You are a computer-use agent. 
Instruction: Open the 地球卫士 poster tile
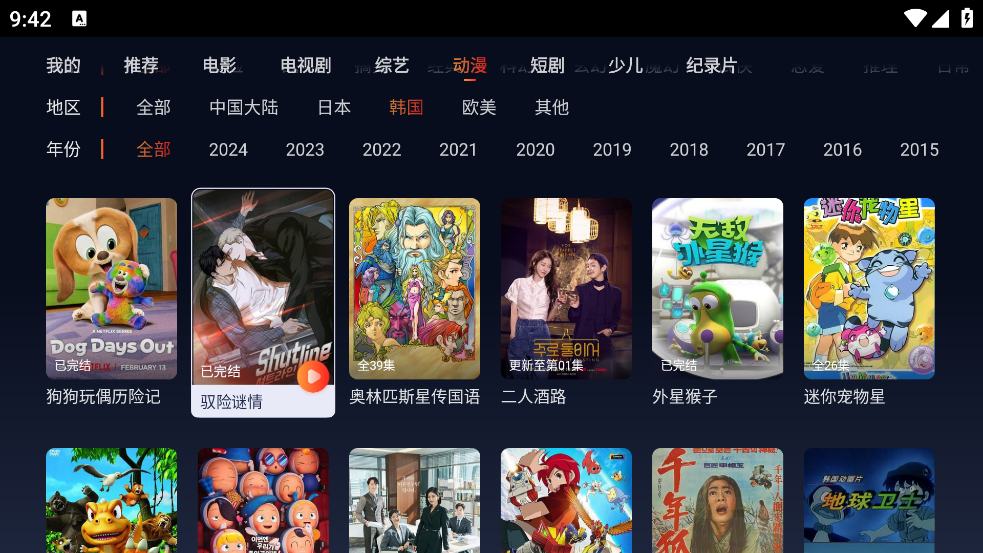click(x=869, y=500)
